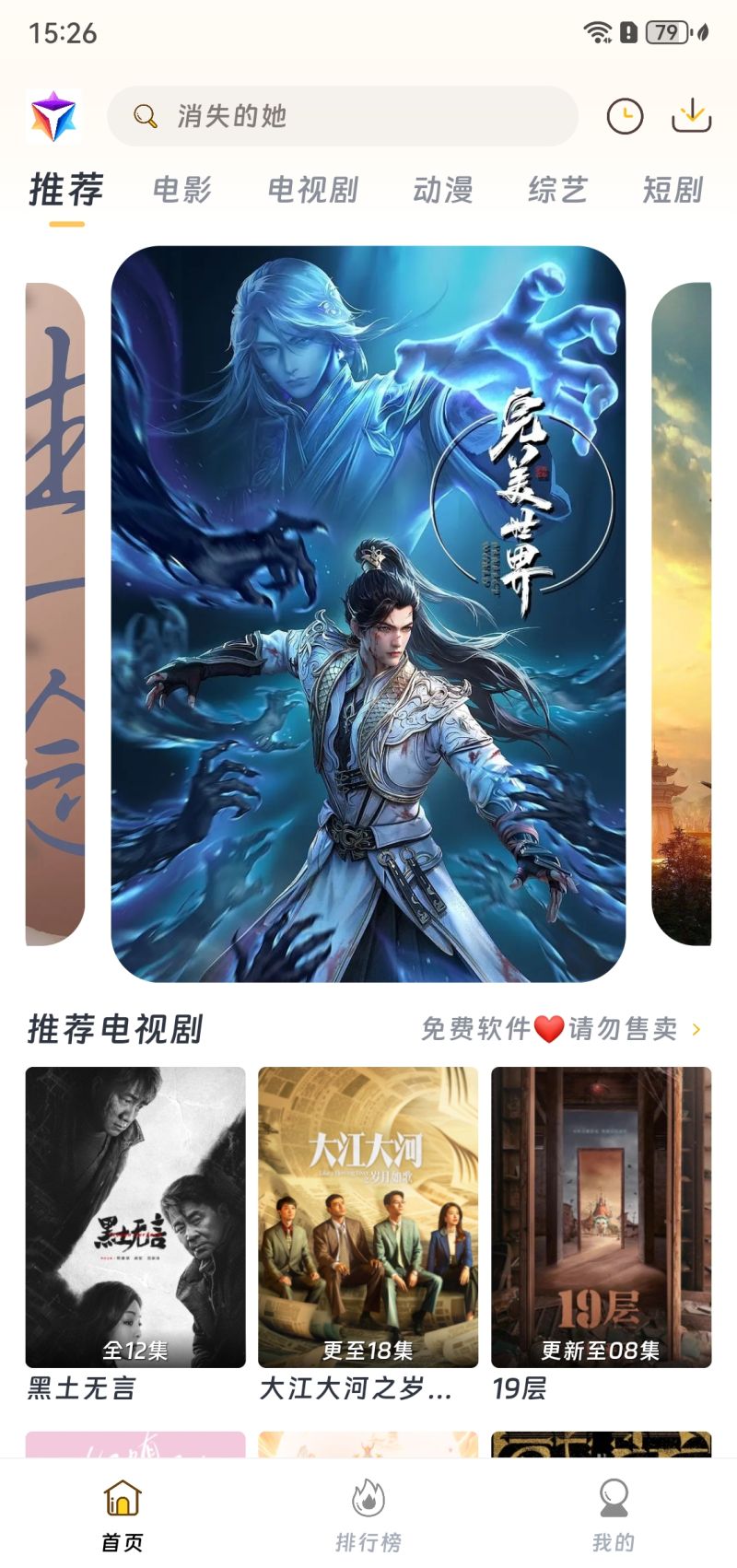737x1568 pixels.
Task: Open the search box showing 消失的她
Action: tap(342, 116)
